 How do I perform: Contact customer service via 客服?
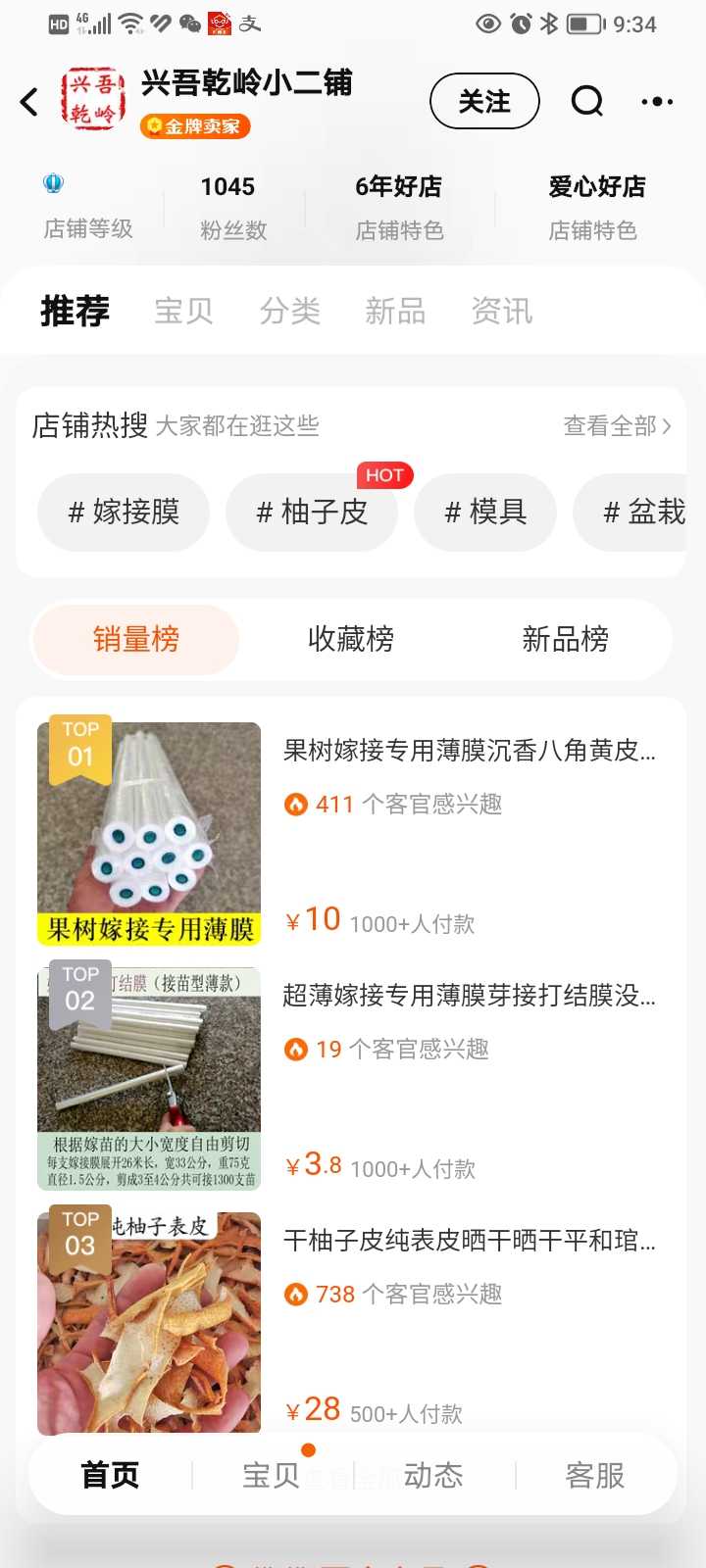click(594, 1475)
